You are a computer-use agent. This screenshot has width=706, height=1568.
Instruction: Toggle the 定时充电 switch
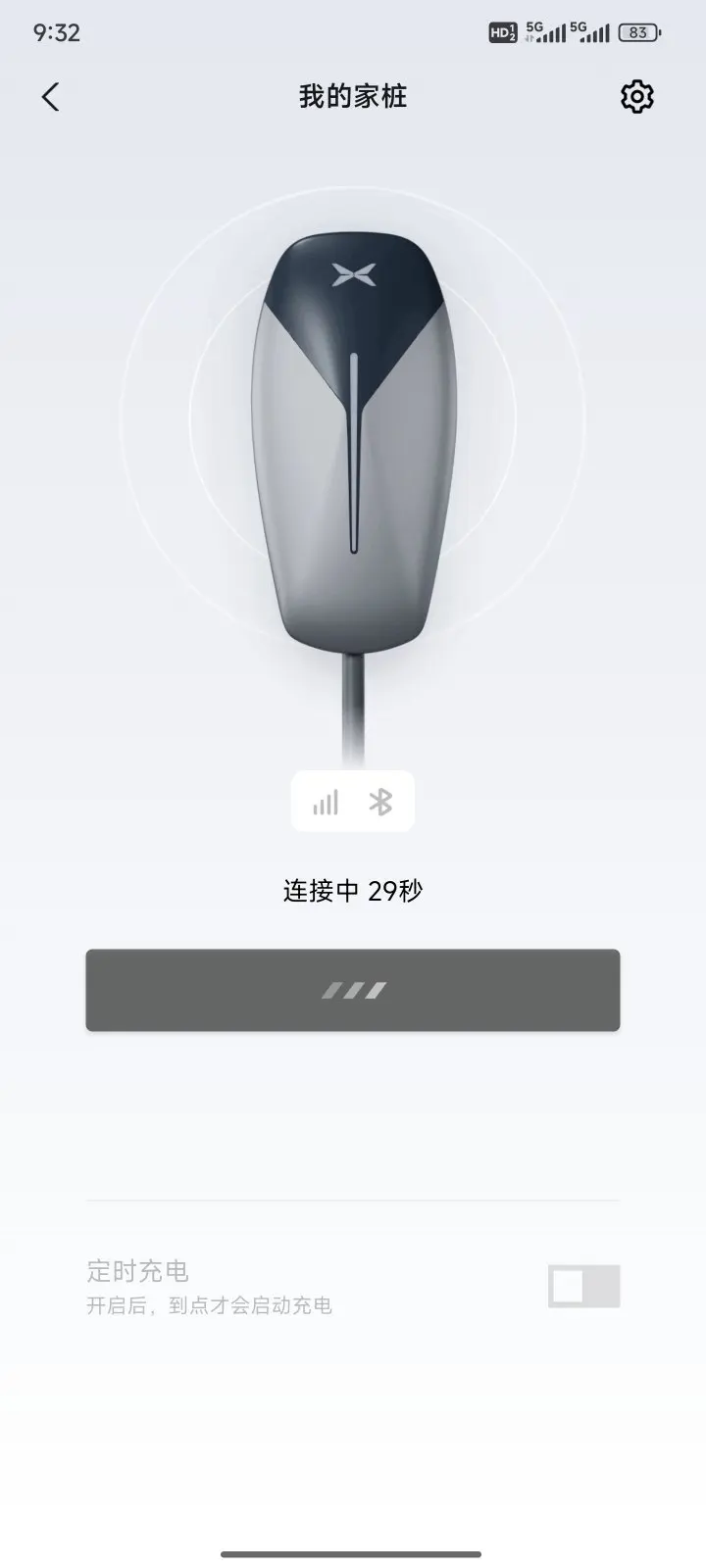point(584,1287)
